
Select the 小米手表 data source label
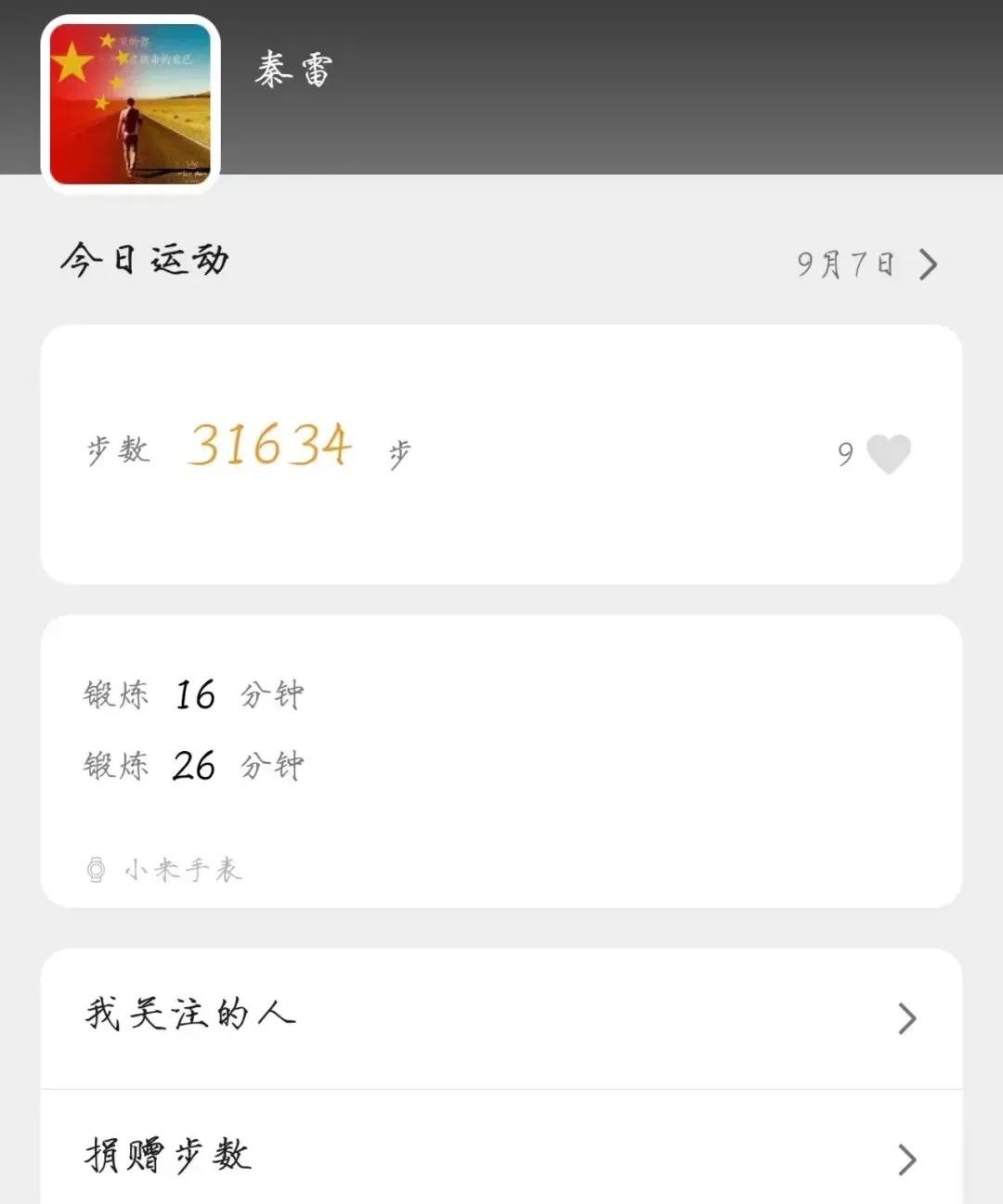pyautogui.click(x=184, y=869)
